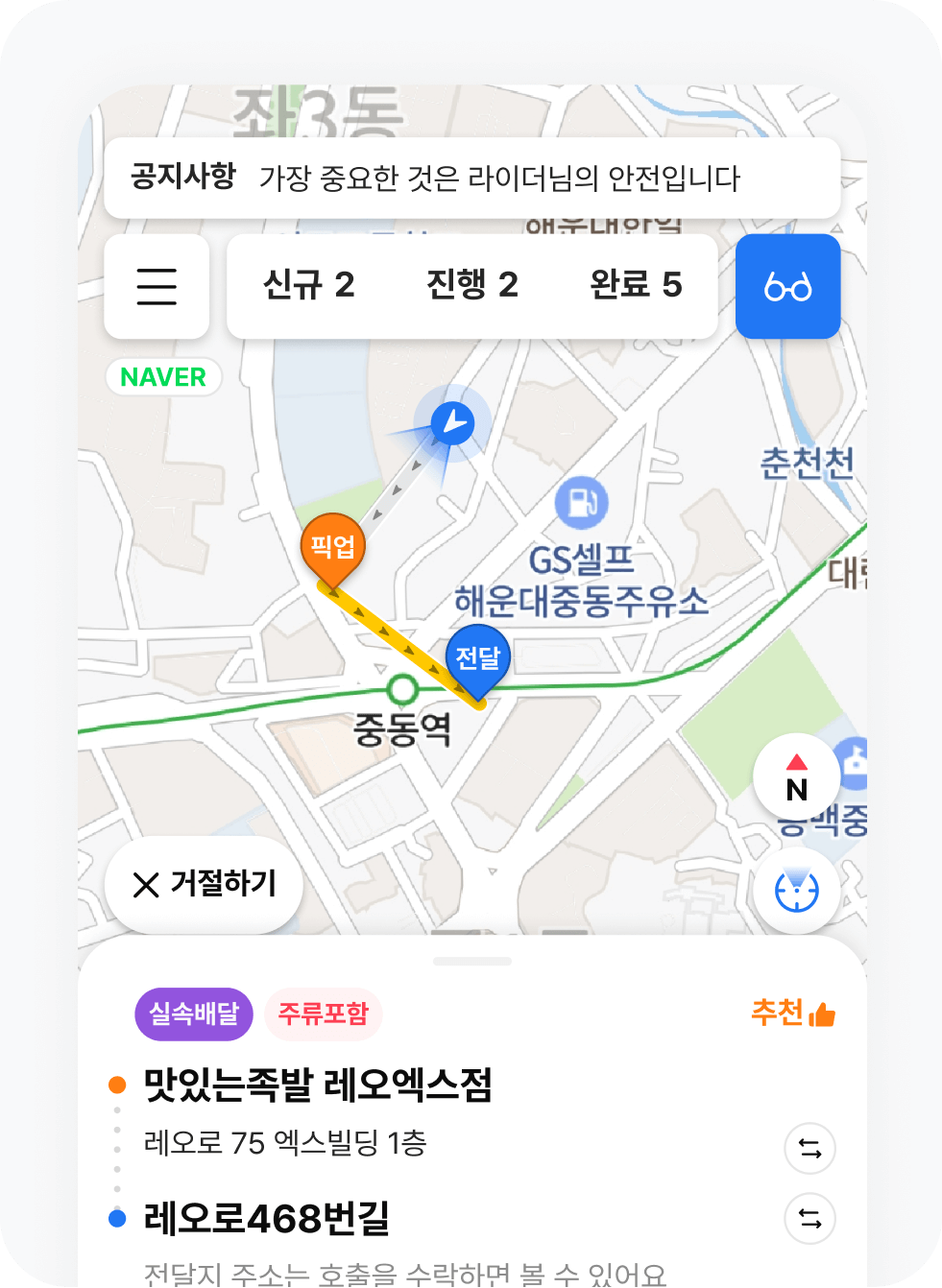Center map on my current location
The image size is (942, 1288).
(x=796, y=892)
